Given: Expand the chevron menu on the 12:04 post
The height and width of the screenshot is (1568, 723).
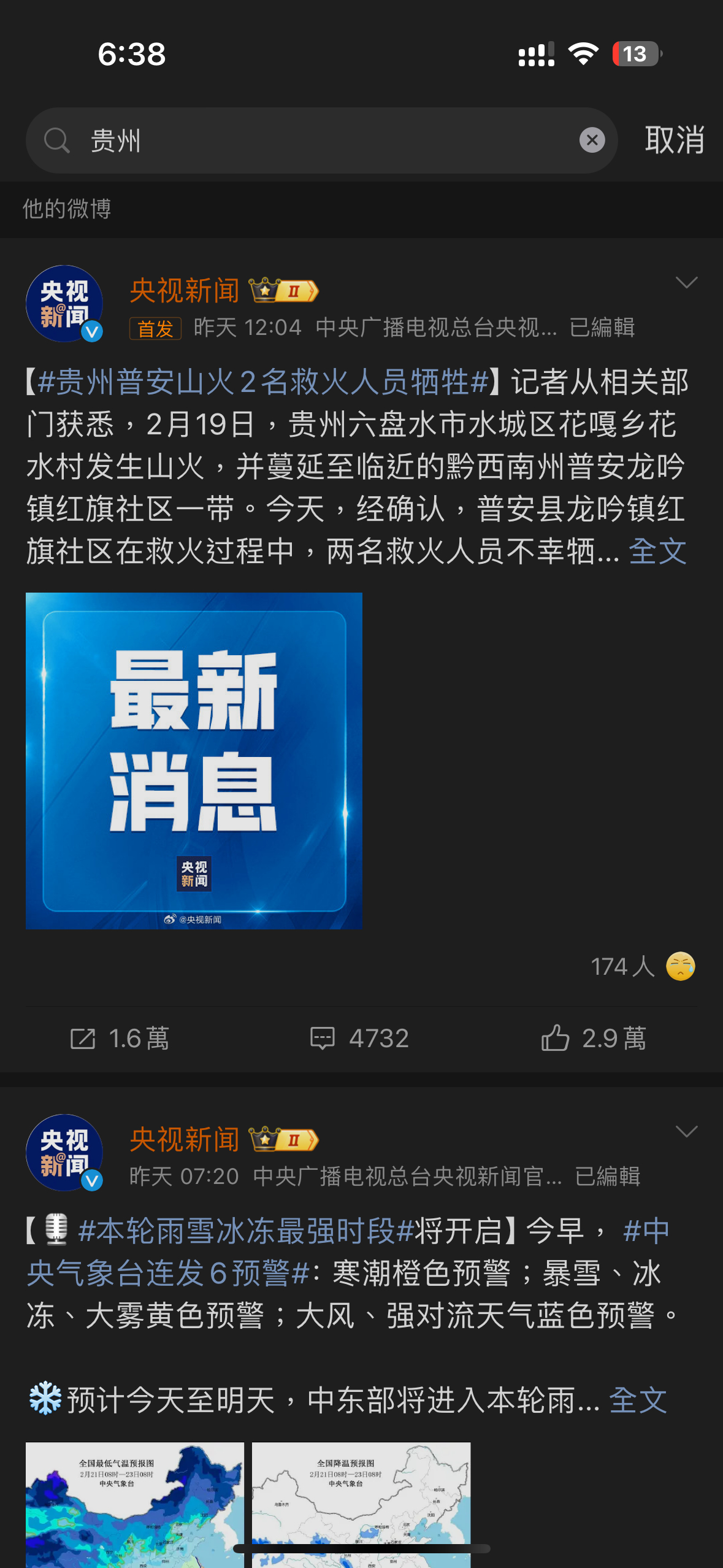Looking at the screenshot, I should tap(686, 282).
